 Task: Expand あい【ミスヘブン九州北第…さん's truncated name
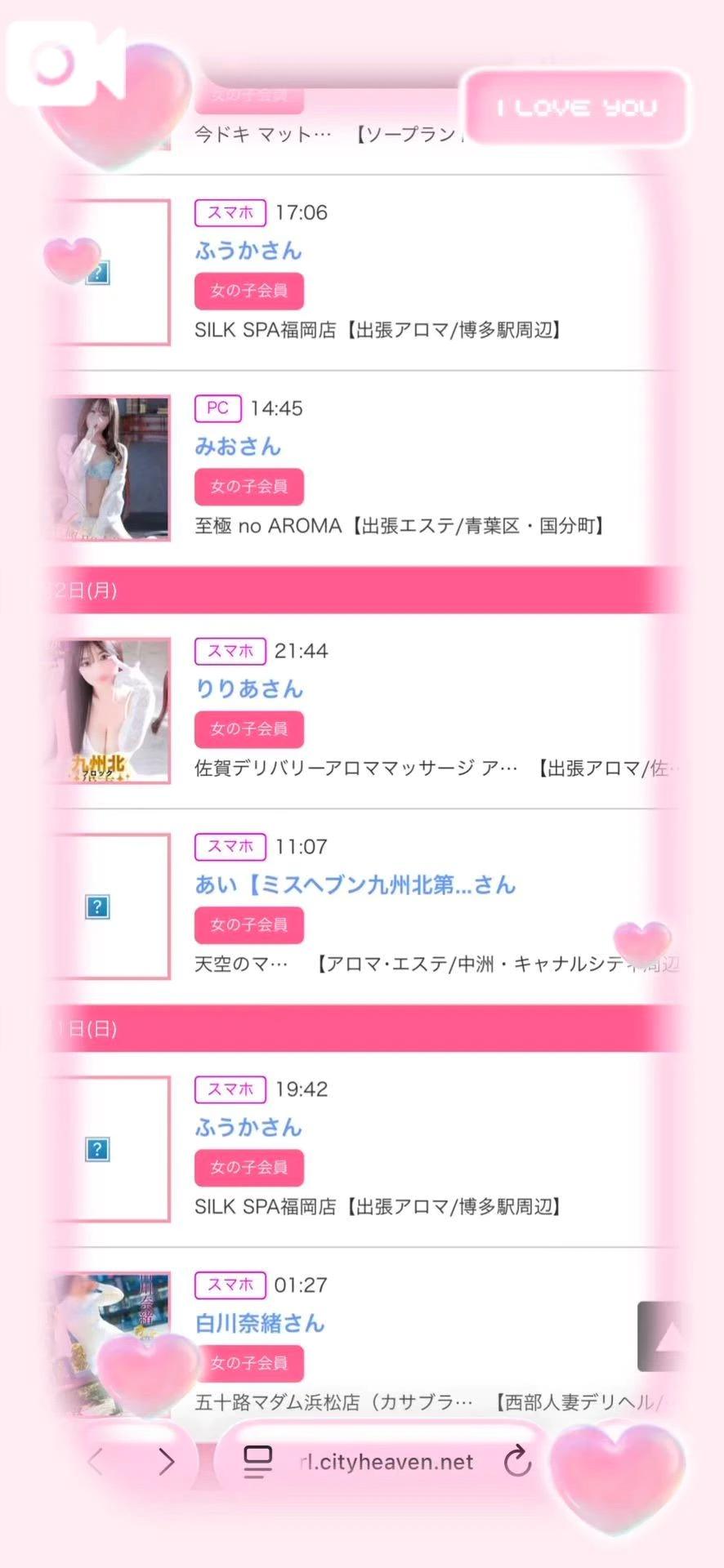[x=353, y=884]
